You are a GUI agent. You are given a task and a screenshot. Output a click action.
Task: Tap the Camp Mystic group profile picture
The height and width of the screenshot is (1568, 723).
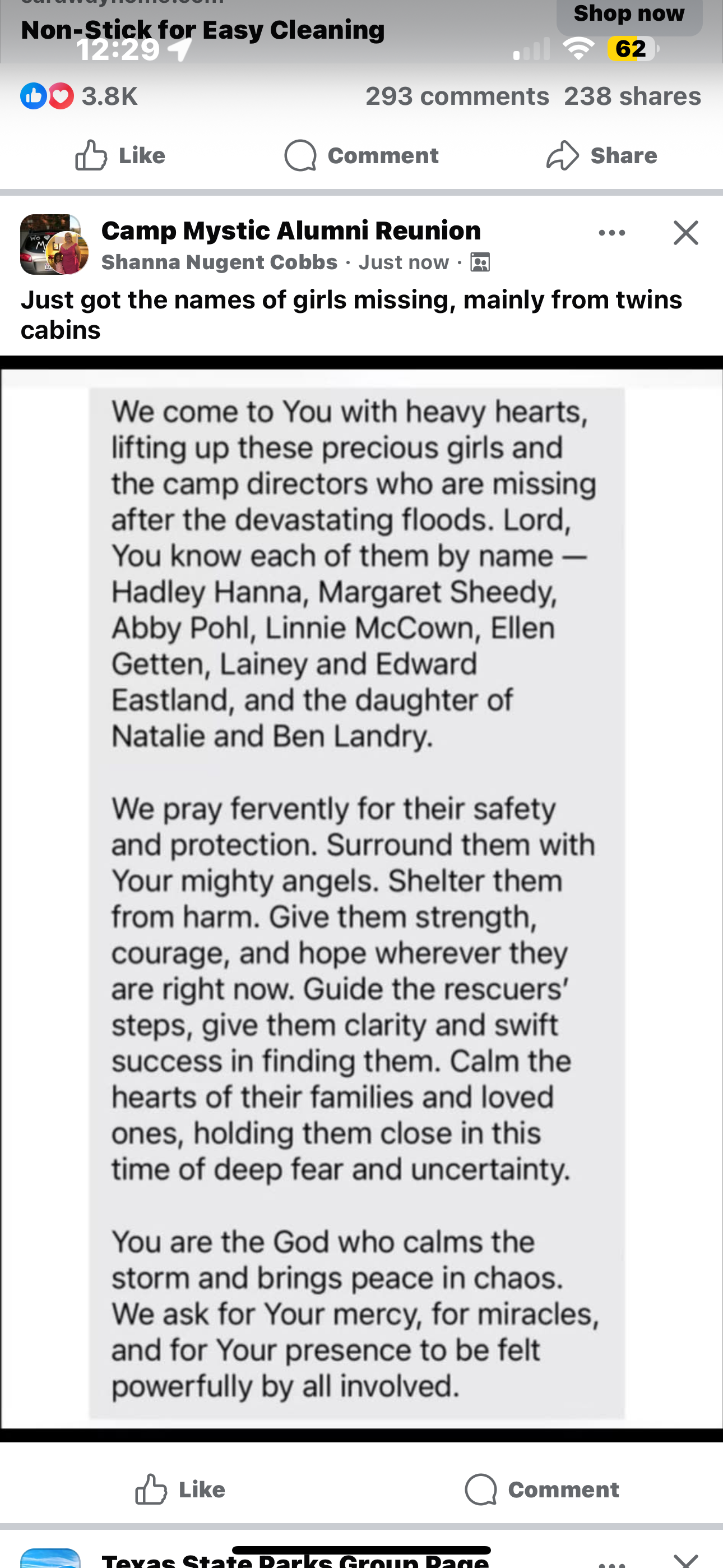54,245
